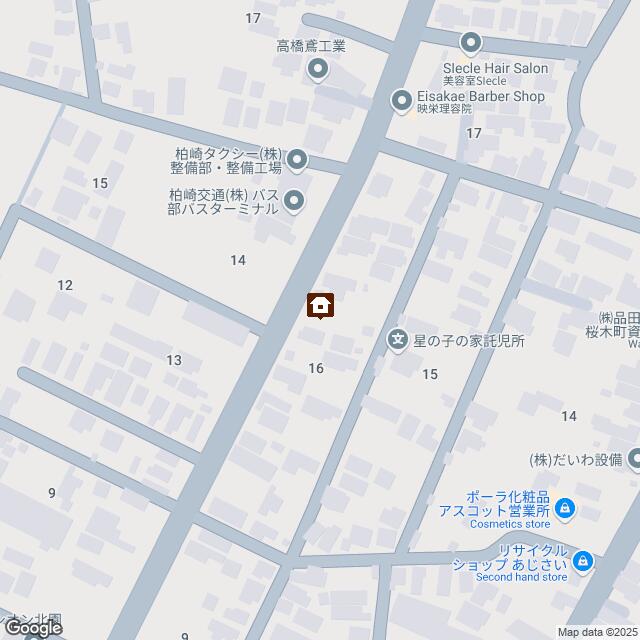Select the Eisakae Barber Shop marker
The width and height of the screenshot is (640, 640).
point(401,98)
